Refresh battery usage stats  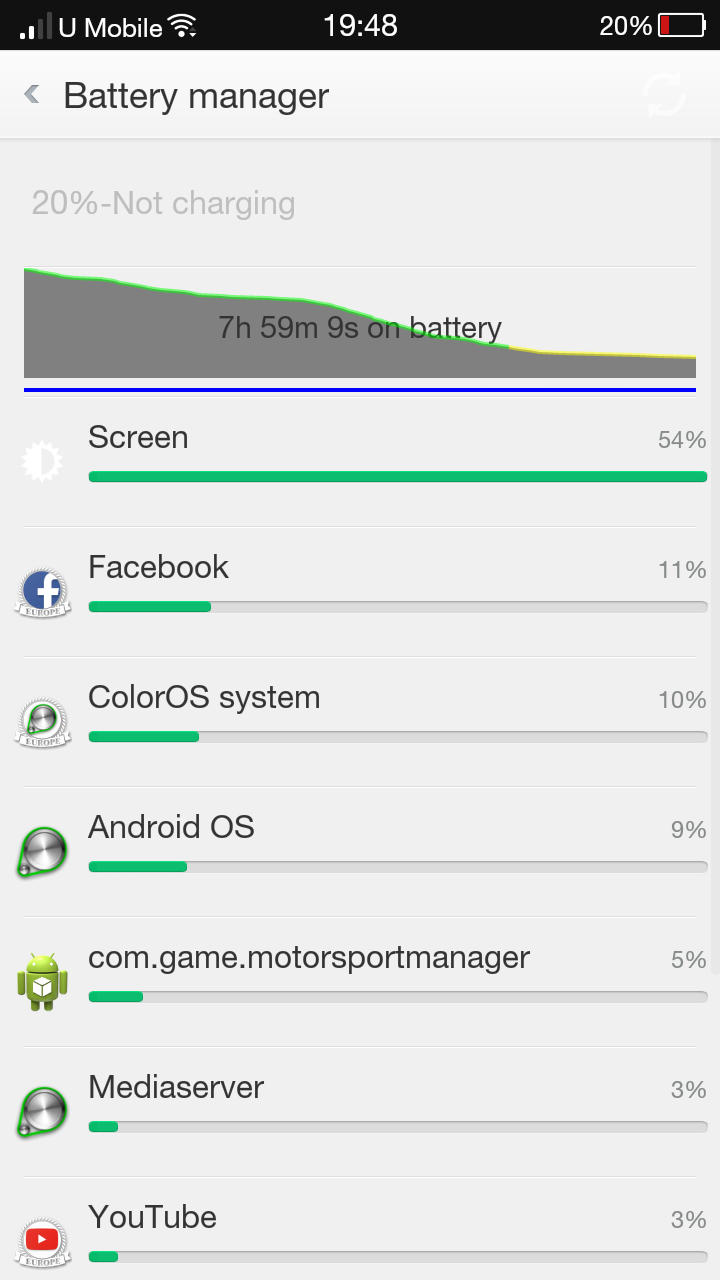click(x=665, y=96)
